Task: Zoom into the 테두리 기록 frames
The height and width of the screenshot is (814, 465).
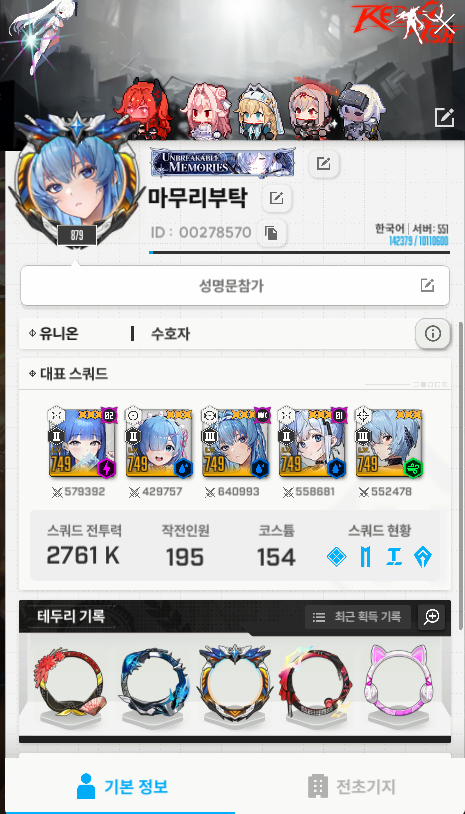Action: tap(432, 617)
